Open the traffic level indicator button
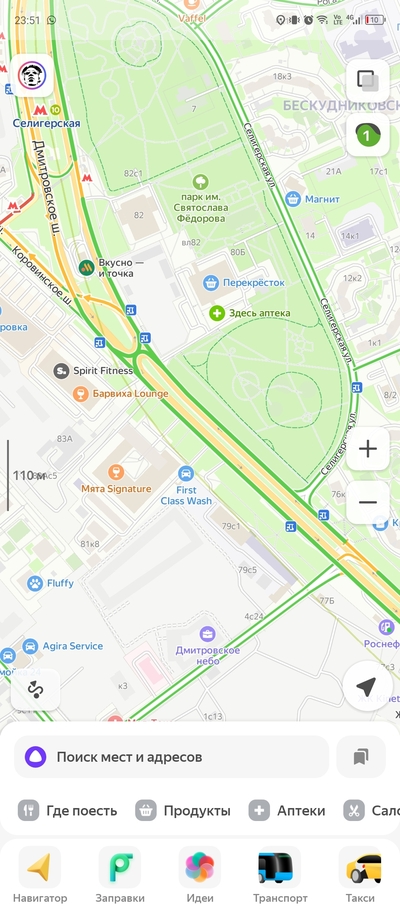Screen dimensions: 400x911 click(367, 135)
